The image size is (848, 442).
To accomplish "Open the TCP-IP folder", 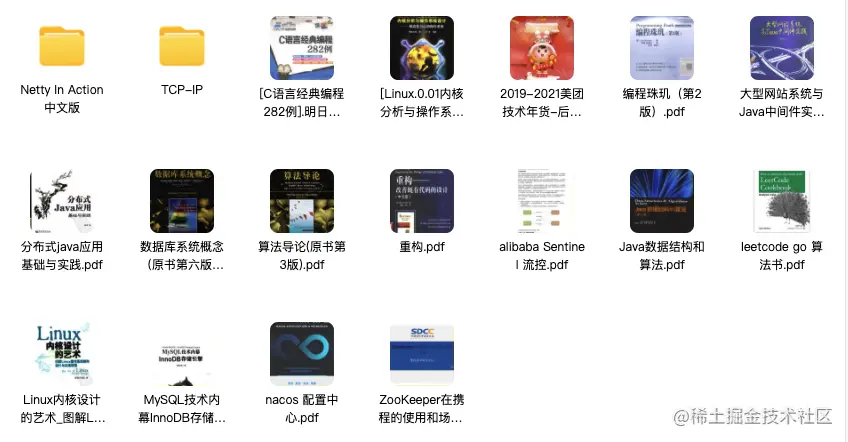I will tap(182, 47).
